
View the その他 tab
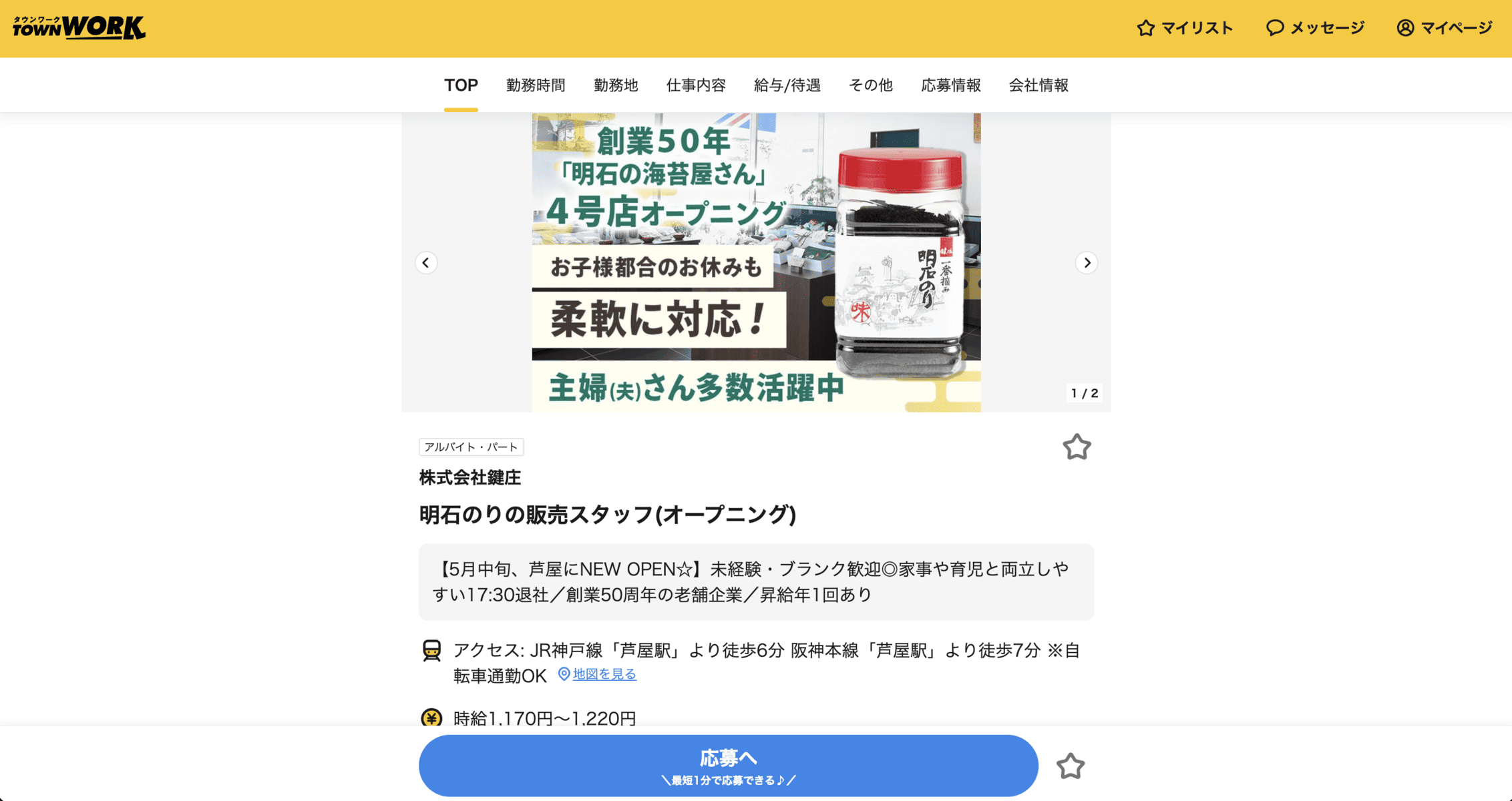[x=870, y=85]
